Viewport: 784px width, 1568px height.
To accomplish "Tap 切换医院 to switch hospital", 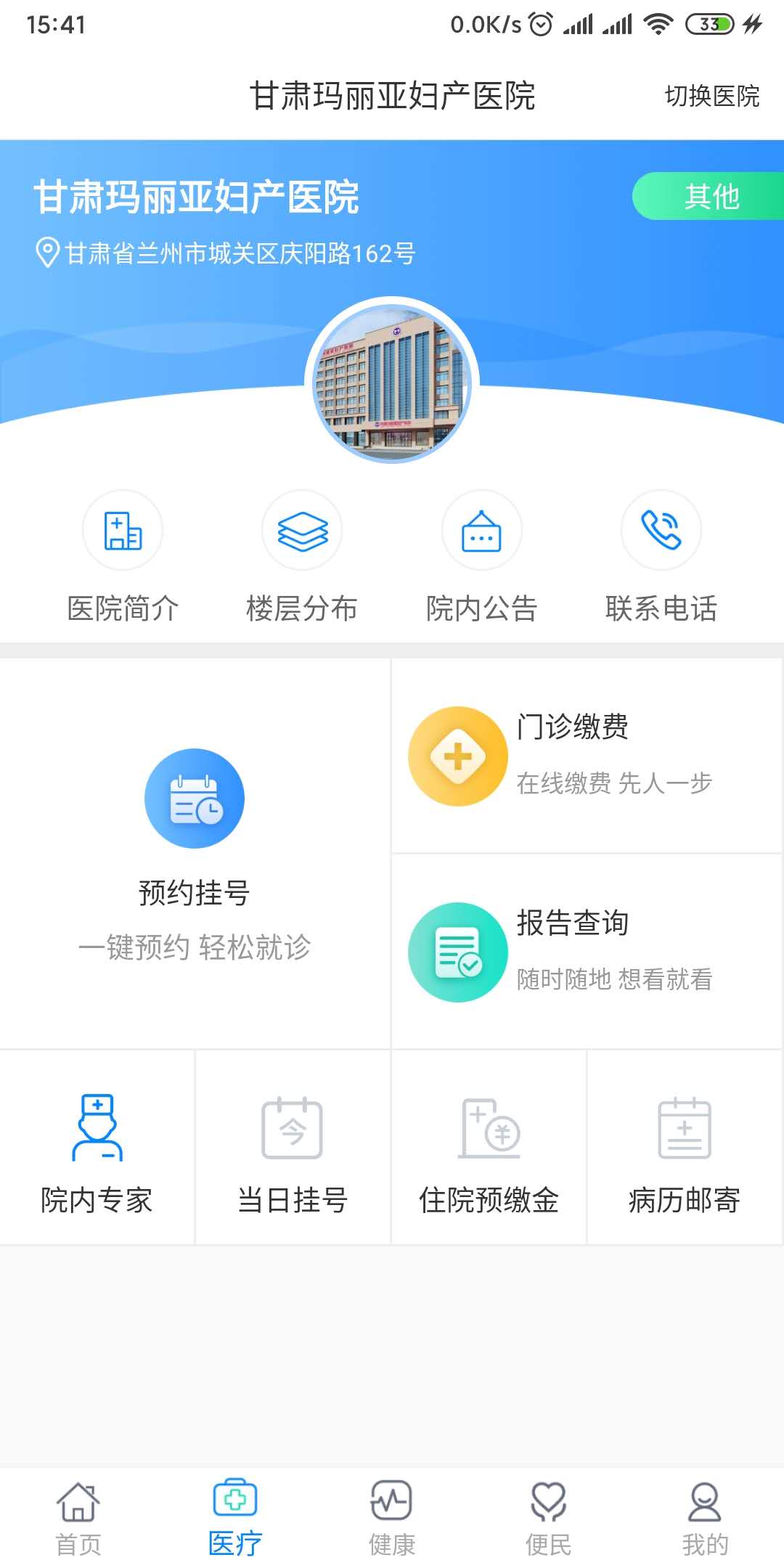I will pyautogui.click(x=711, y=96).
